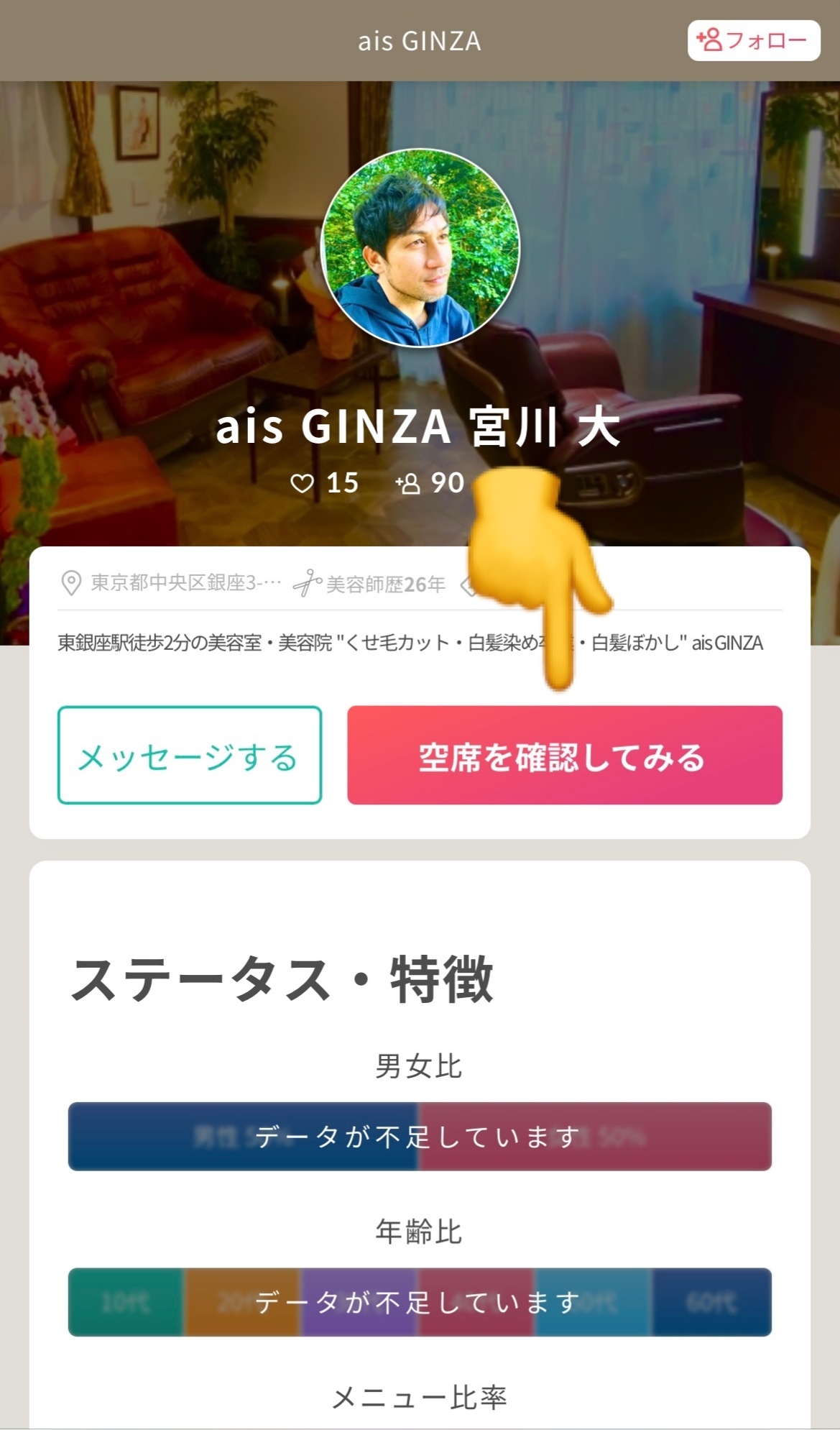Open メッセージする to message the stylist
840x1430 pixels.
[190, 755]
